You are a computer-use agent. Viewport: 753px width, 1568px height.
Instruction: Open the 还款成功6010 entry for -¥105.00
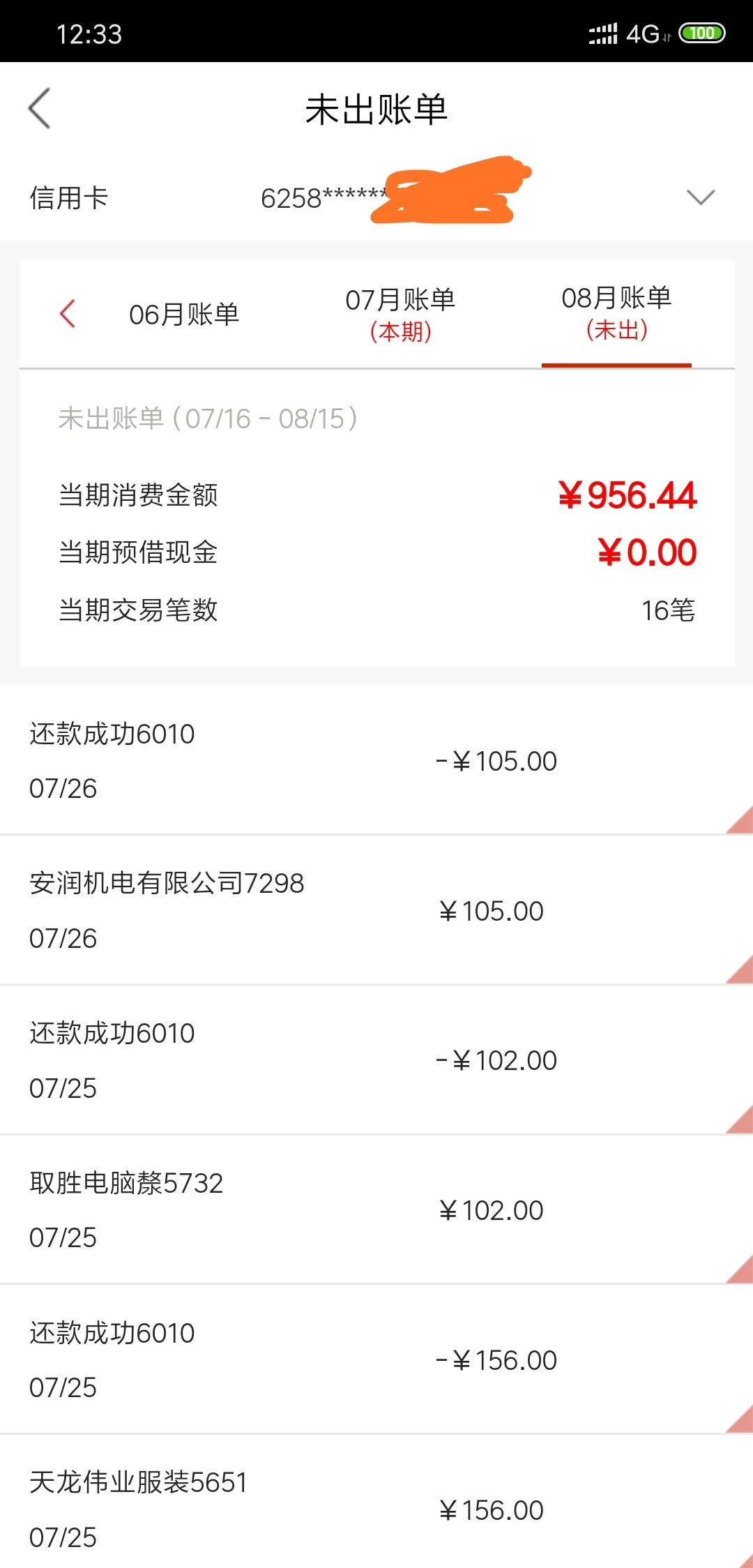coord(376,760)
